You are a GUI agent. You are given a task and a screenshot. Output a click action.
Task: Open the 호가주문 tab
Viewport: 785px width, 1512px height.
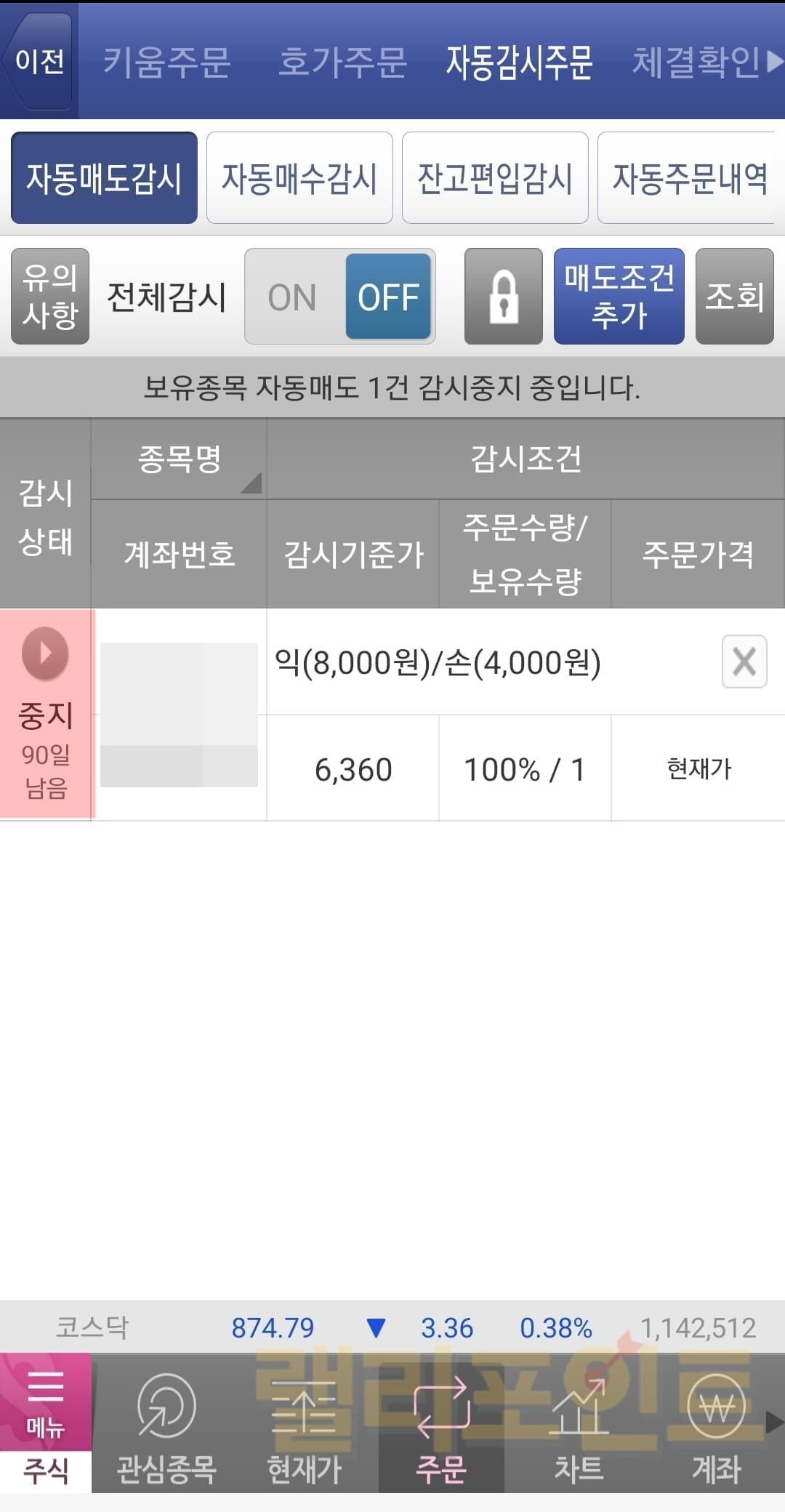tap(342, 61)
